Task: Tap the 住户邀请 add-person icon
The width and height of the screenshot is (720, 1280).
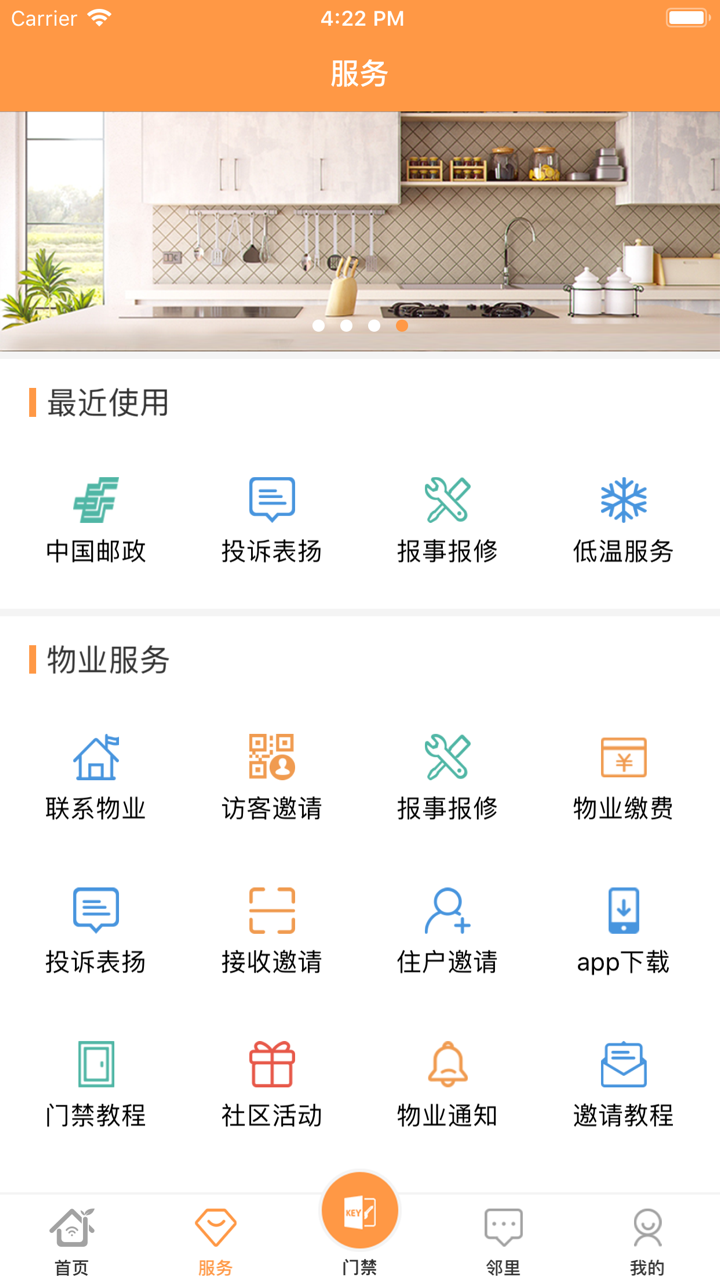Action: 450,912
